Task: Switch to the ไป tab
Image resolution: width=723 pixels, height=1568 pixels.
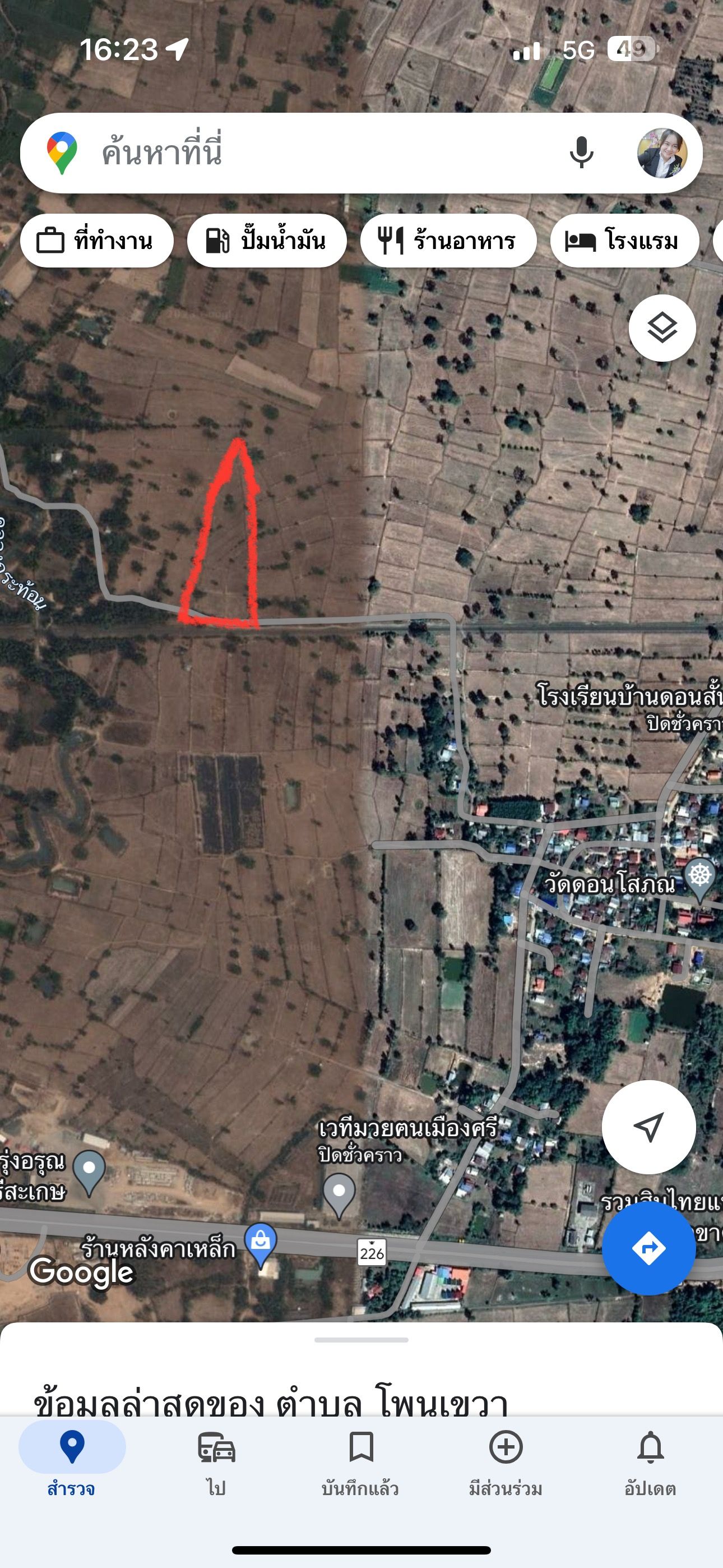Action: click(216, 1464)
